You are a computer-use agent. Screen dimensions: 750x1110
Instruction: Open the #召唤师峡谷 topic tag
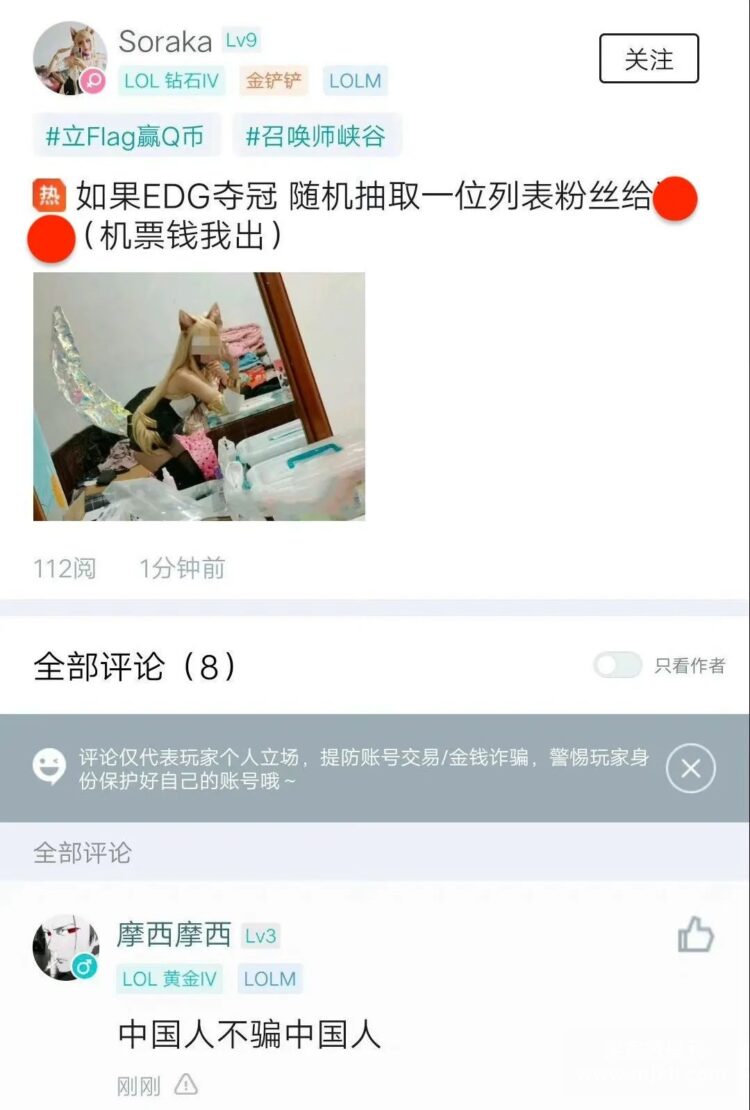click(x=316, y=136)
